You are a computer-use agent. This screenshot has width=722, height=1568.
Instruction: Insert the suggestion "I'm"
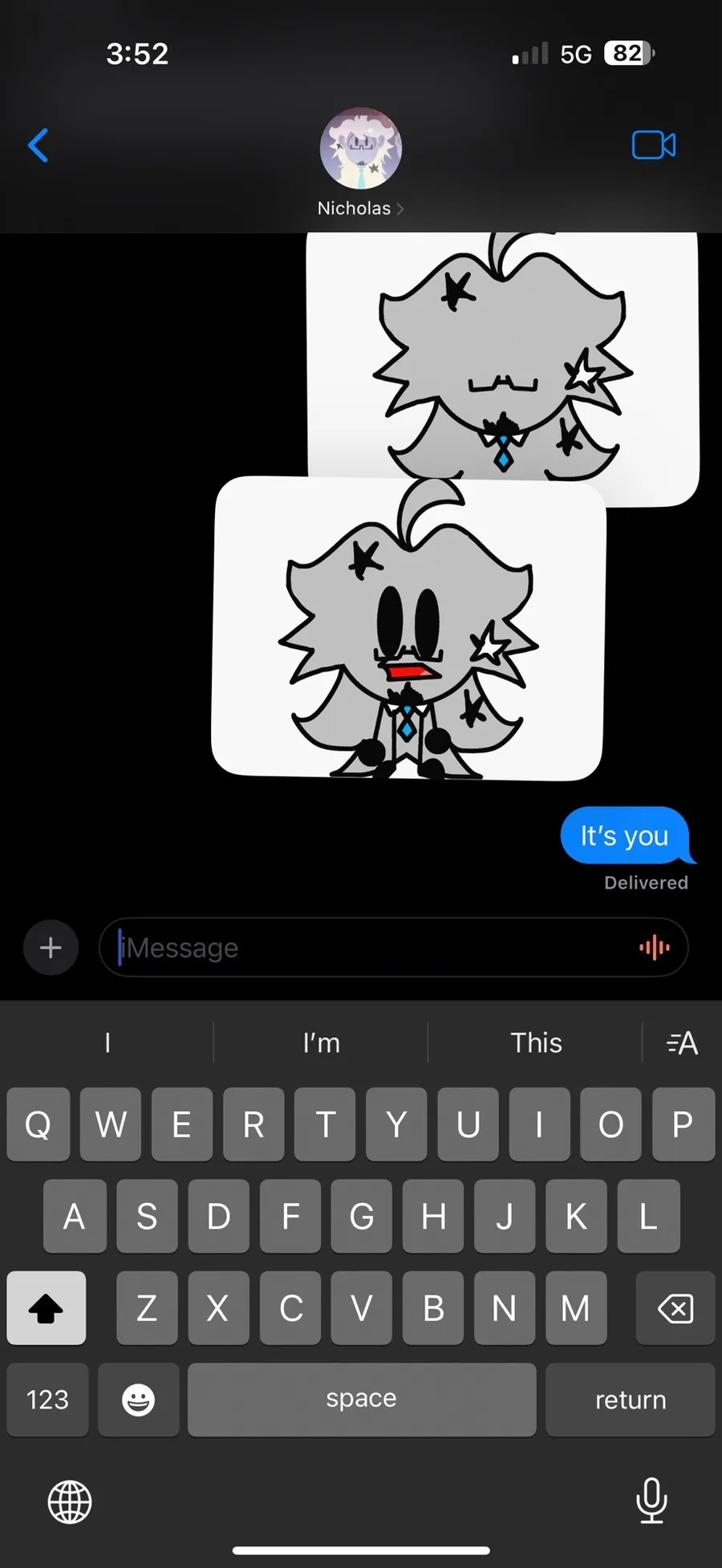coord(321,1043)
